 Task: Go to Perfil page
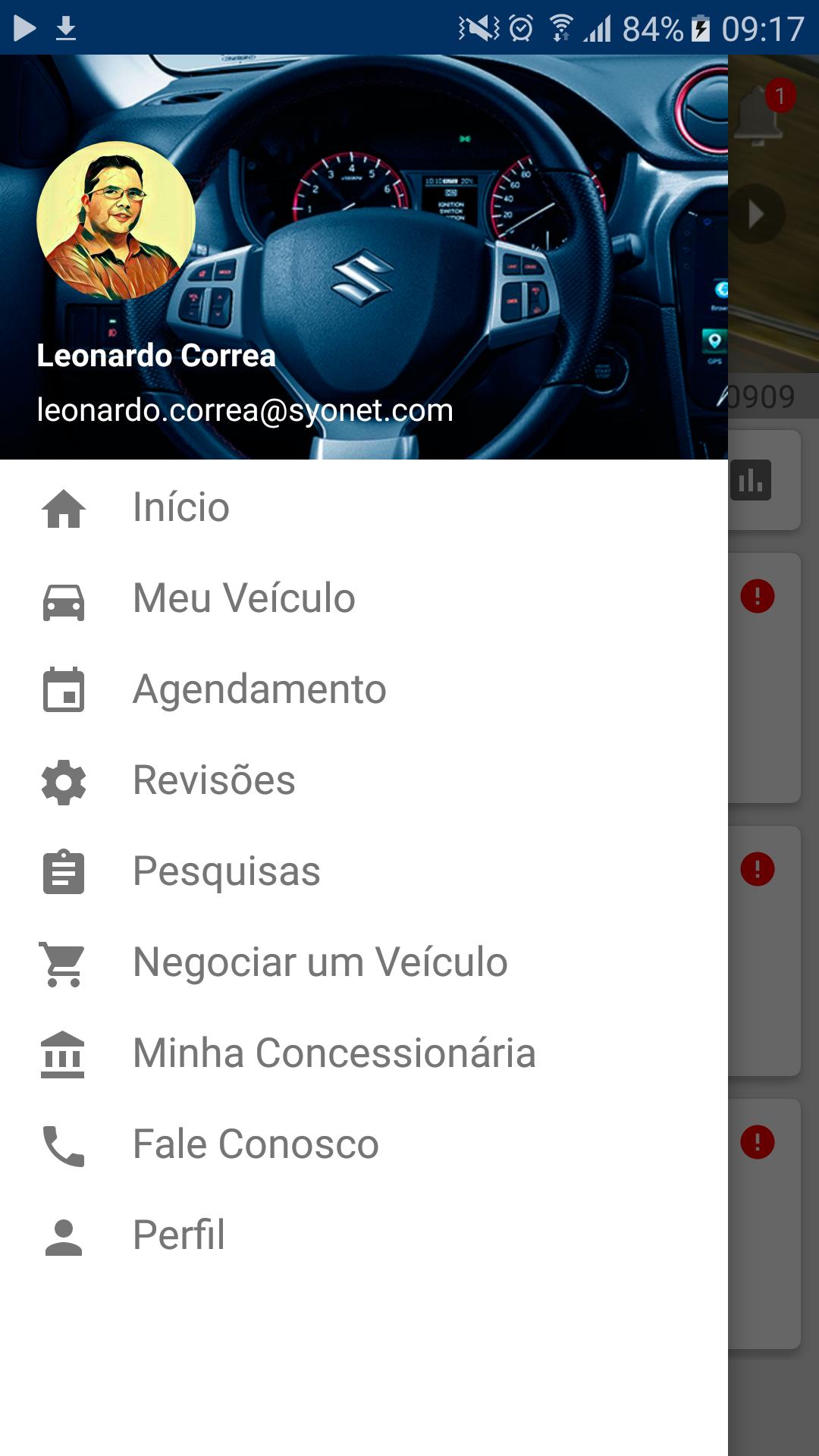coord(179,1235)
